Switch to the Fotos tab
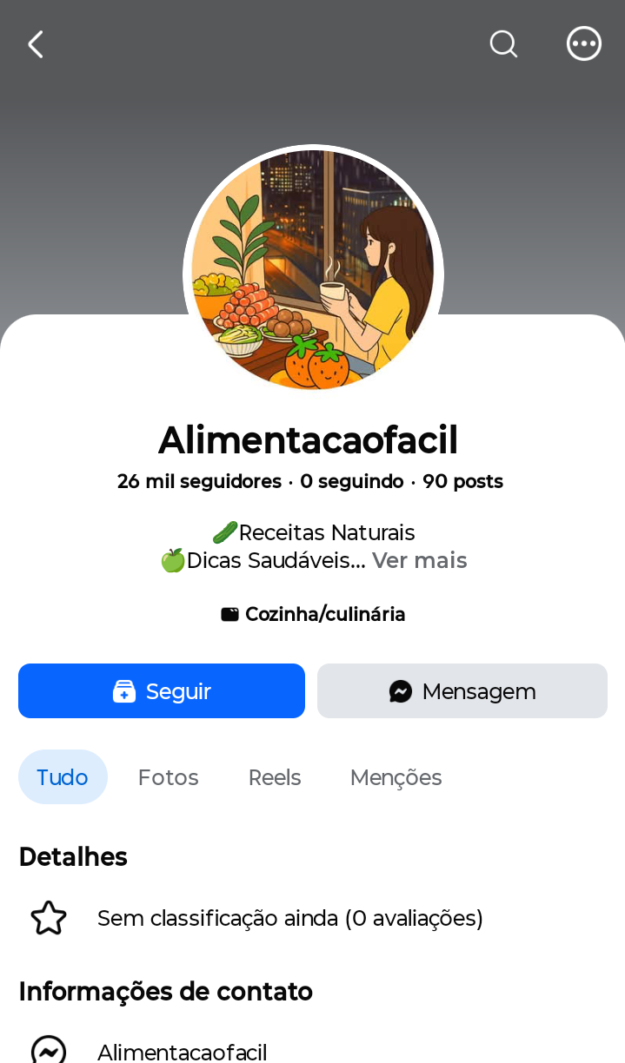The height and width of the screenshot is (1063, 625). point(168,777)
